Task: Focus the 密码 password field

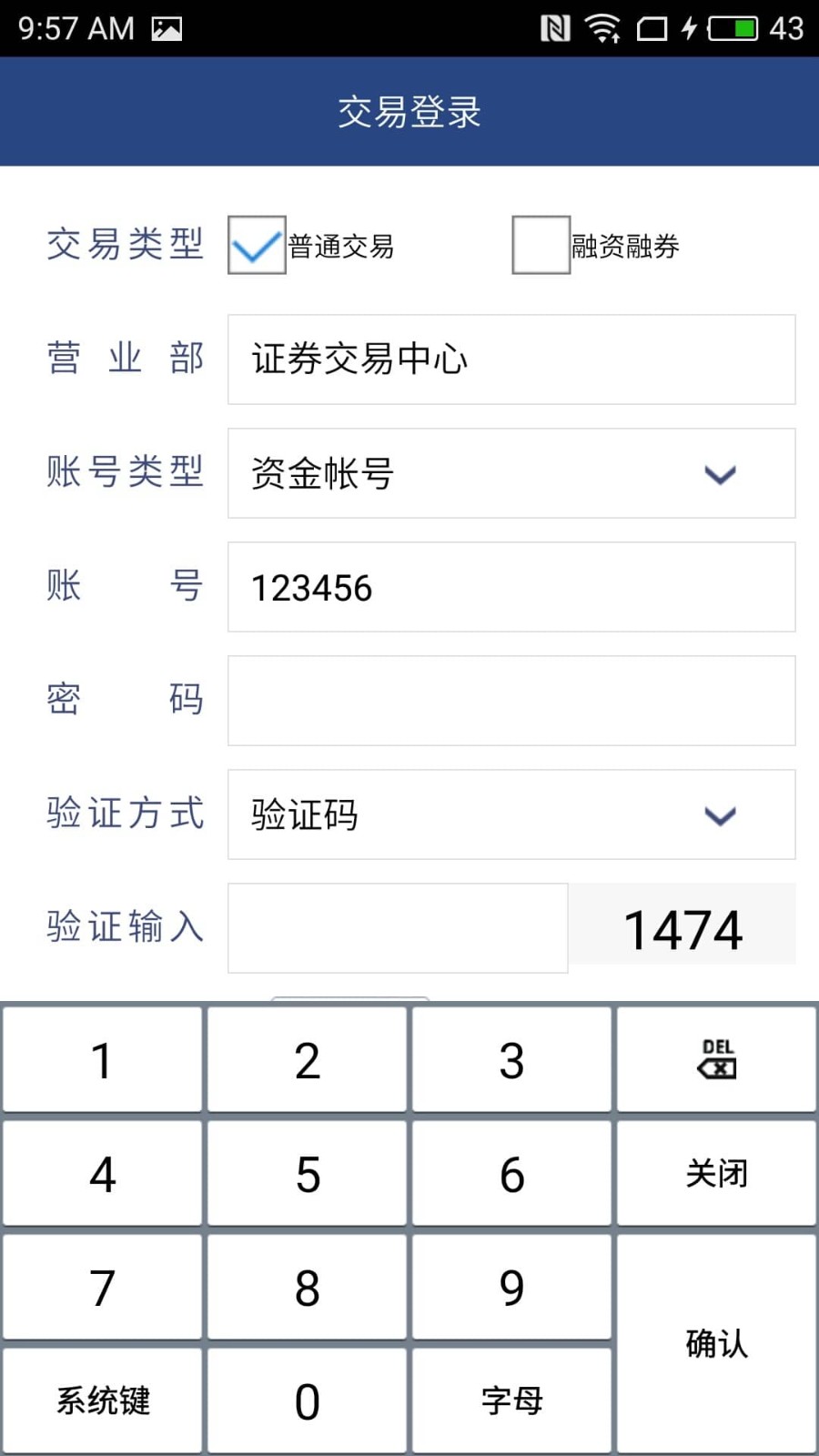Action: [x=511, y=701]
